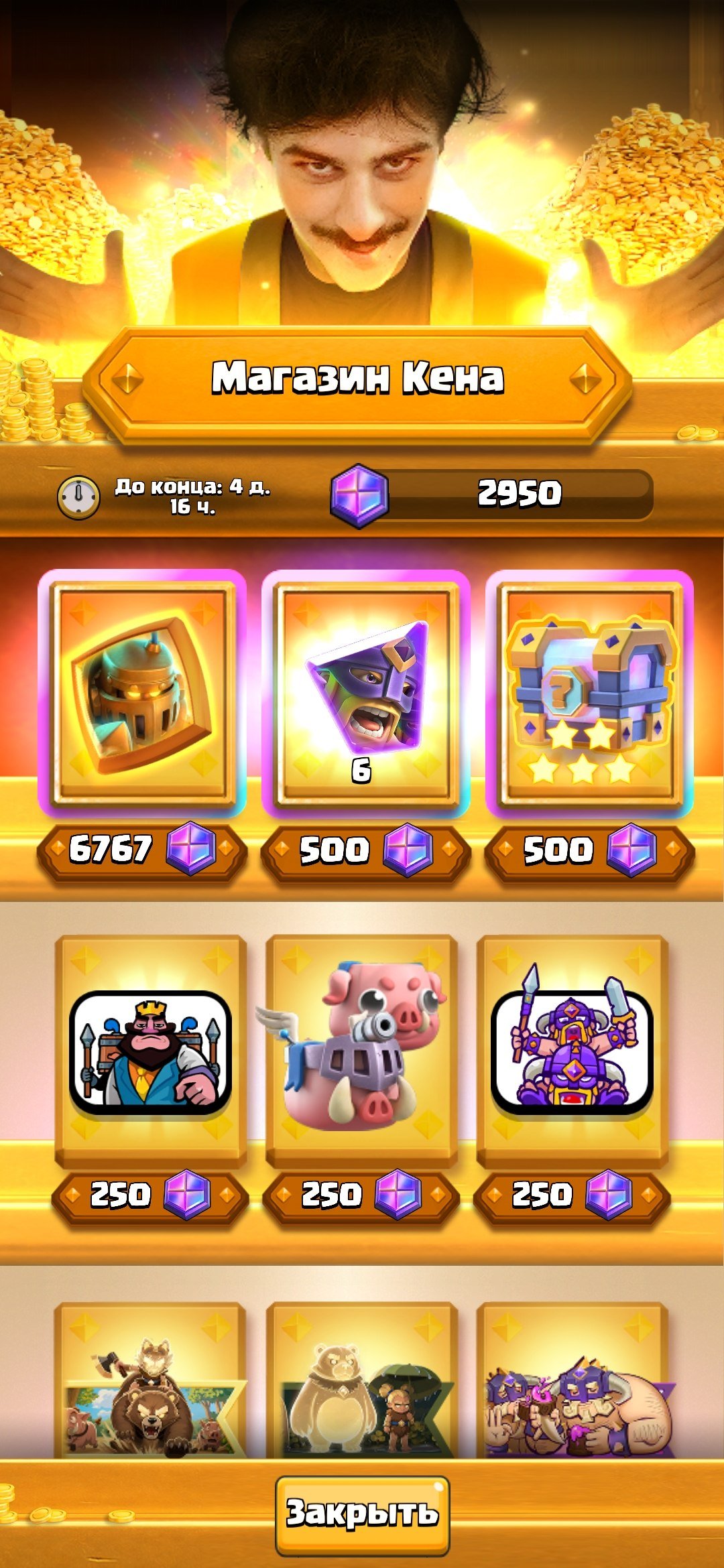724x1568 pixels.
Task: Open the five-star mystery chest card
Action: click(x=589, y=693)
